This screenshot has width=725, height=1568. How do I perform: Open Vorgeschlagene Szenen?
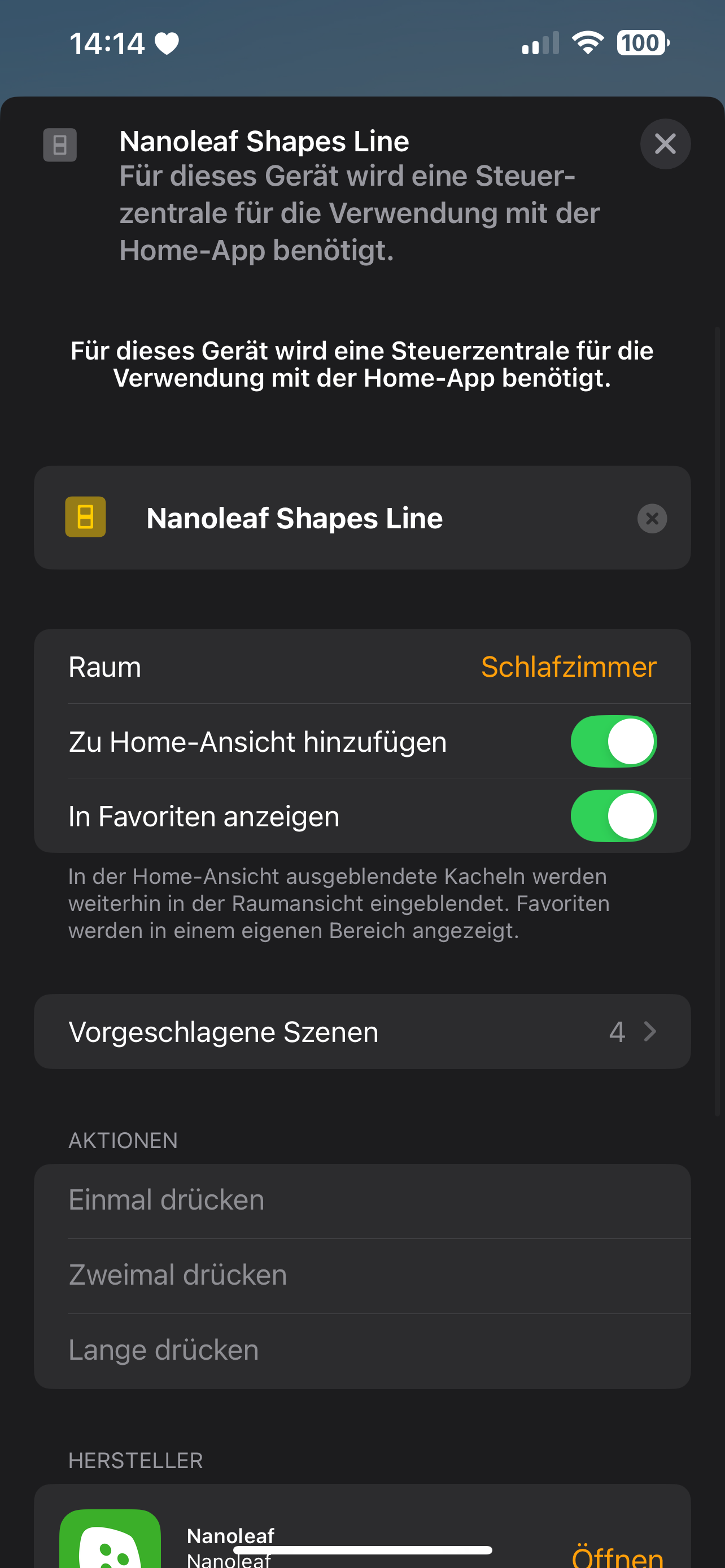(362, 1032)
